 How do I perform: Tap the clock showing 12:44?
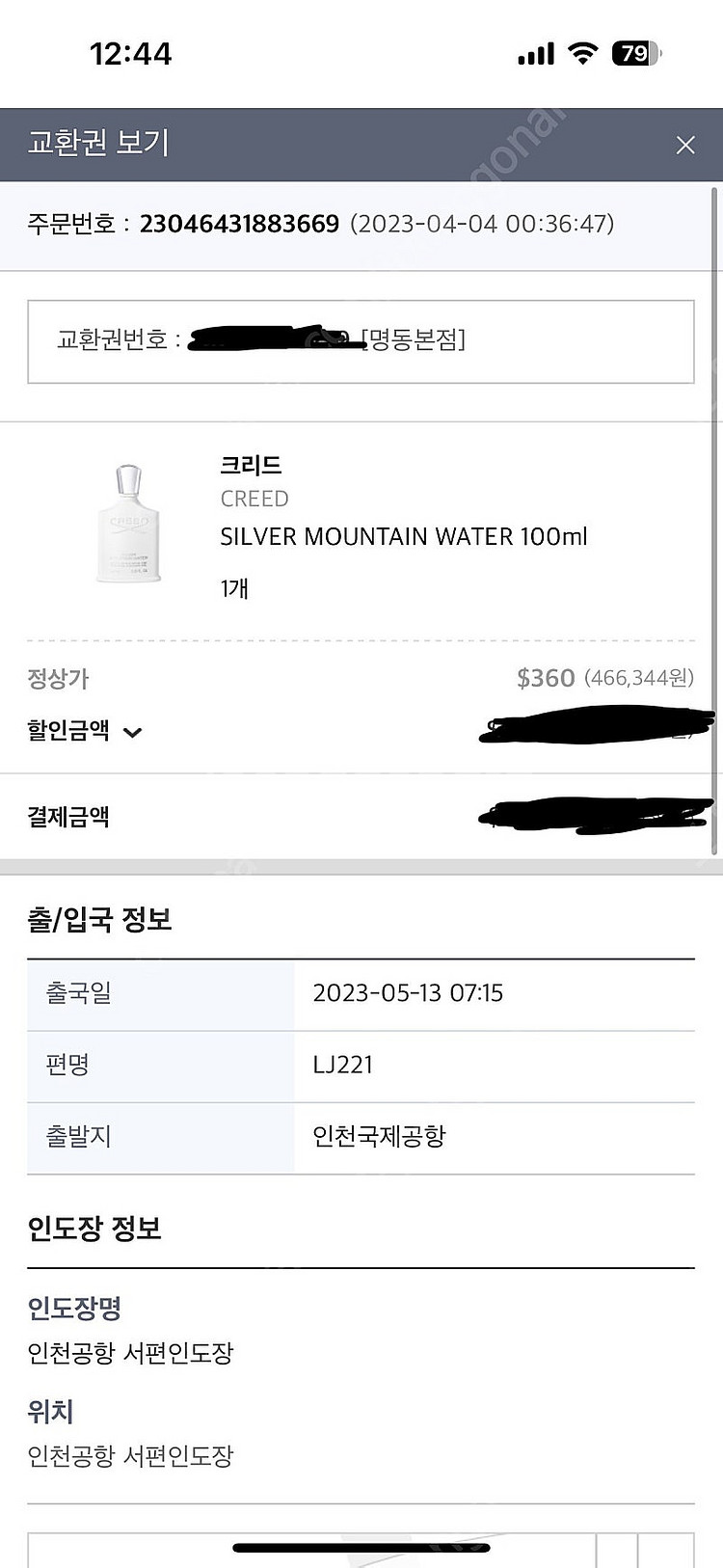(x=132, y=54)
